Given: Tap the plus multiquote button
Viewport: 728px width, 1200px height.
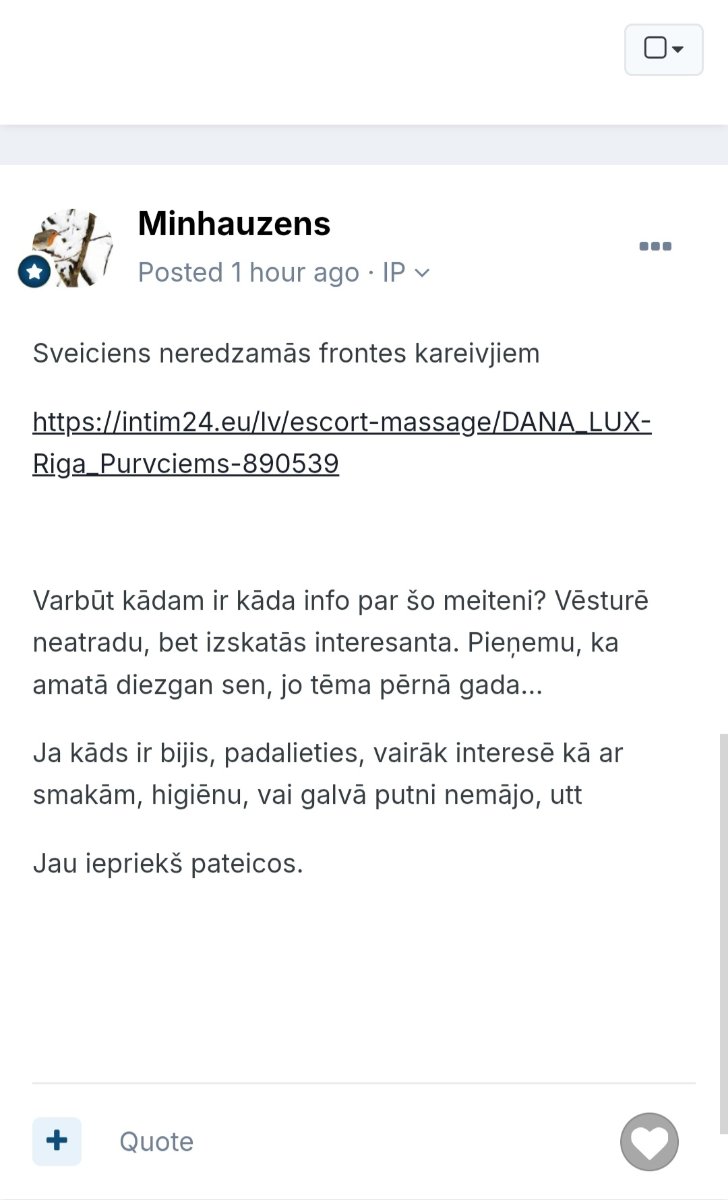Looking at the screenshot, I should (x=57, y=1141).
